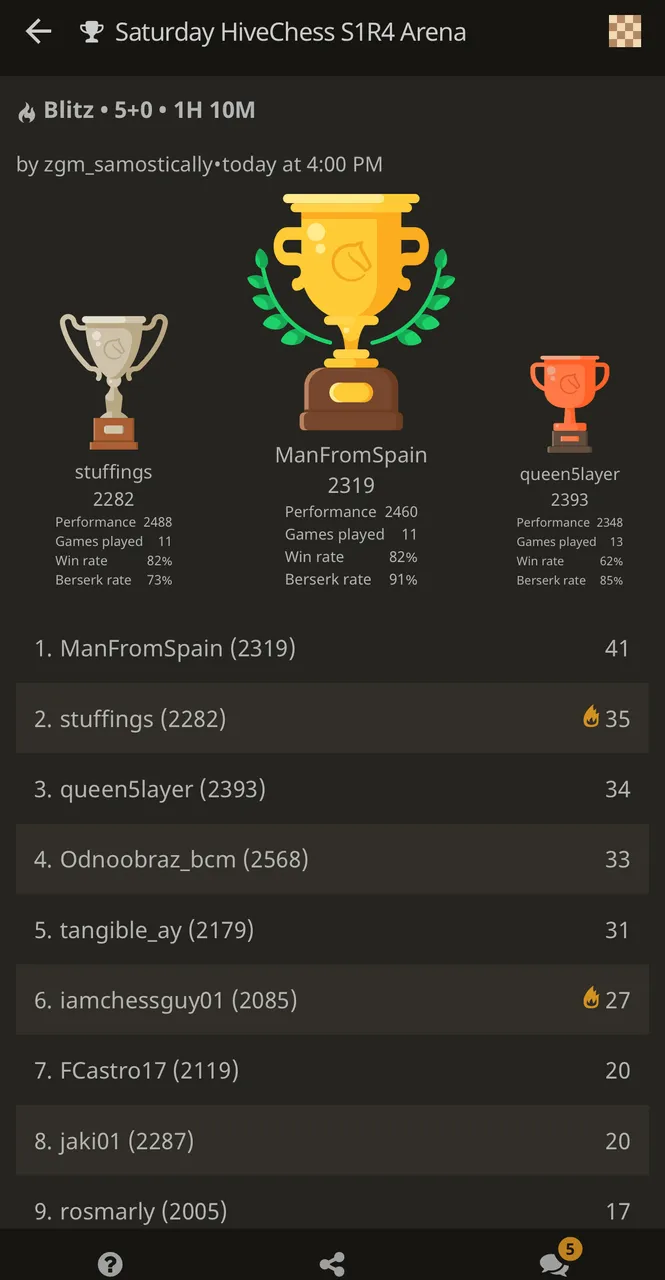The image size is (665, 1280).
Task: Go back using the arrow icon
Action: click(38, 32)
